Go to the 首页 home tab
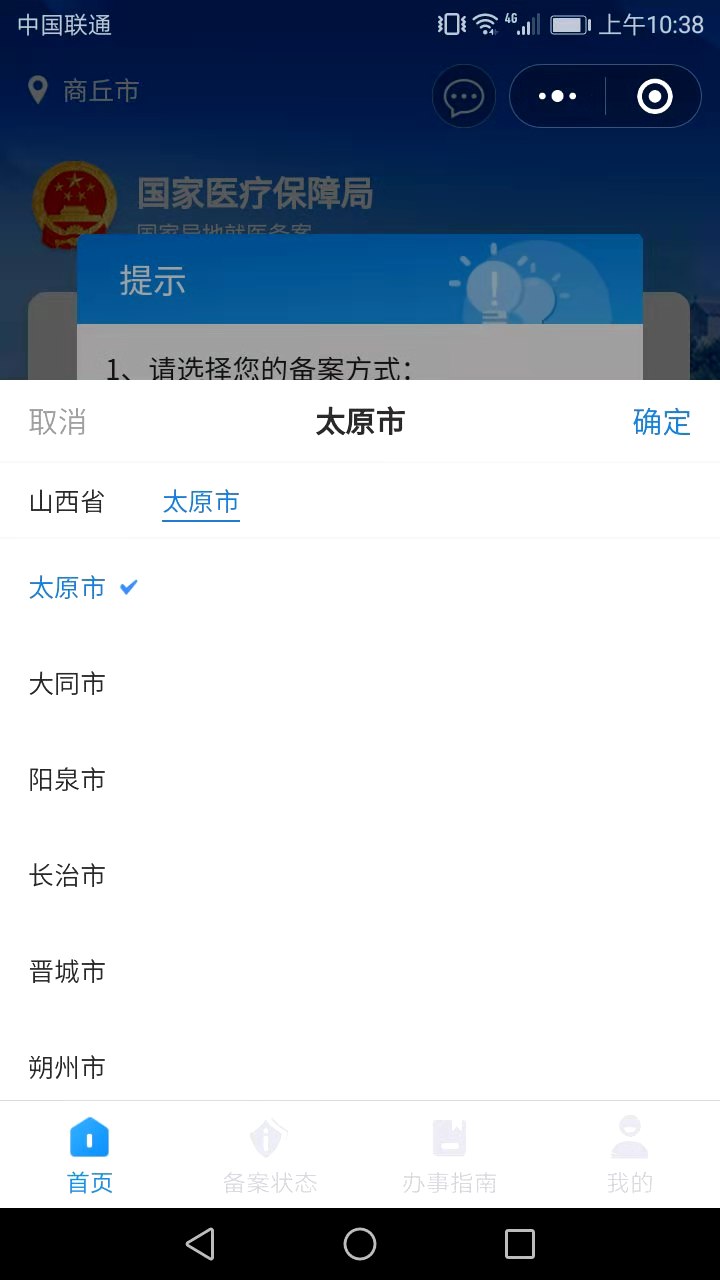Image resolution: width=720 pixels, height=1280 pixels. (x=90, y=1155)
